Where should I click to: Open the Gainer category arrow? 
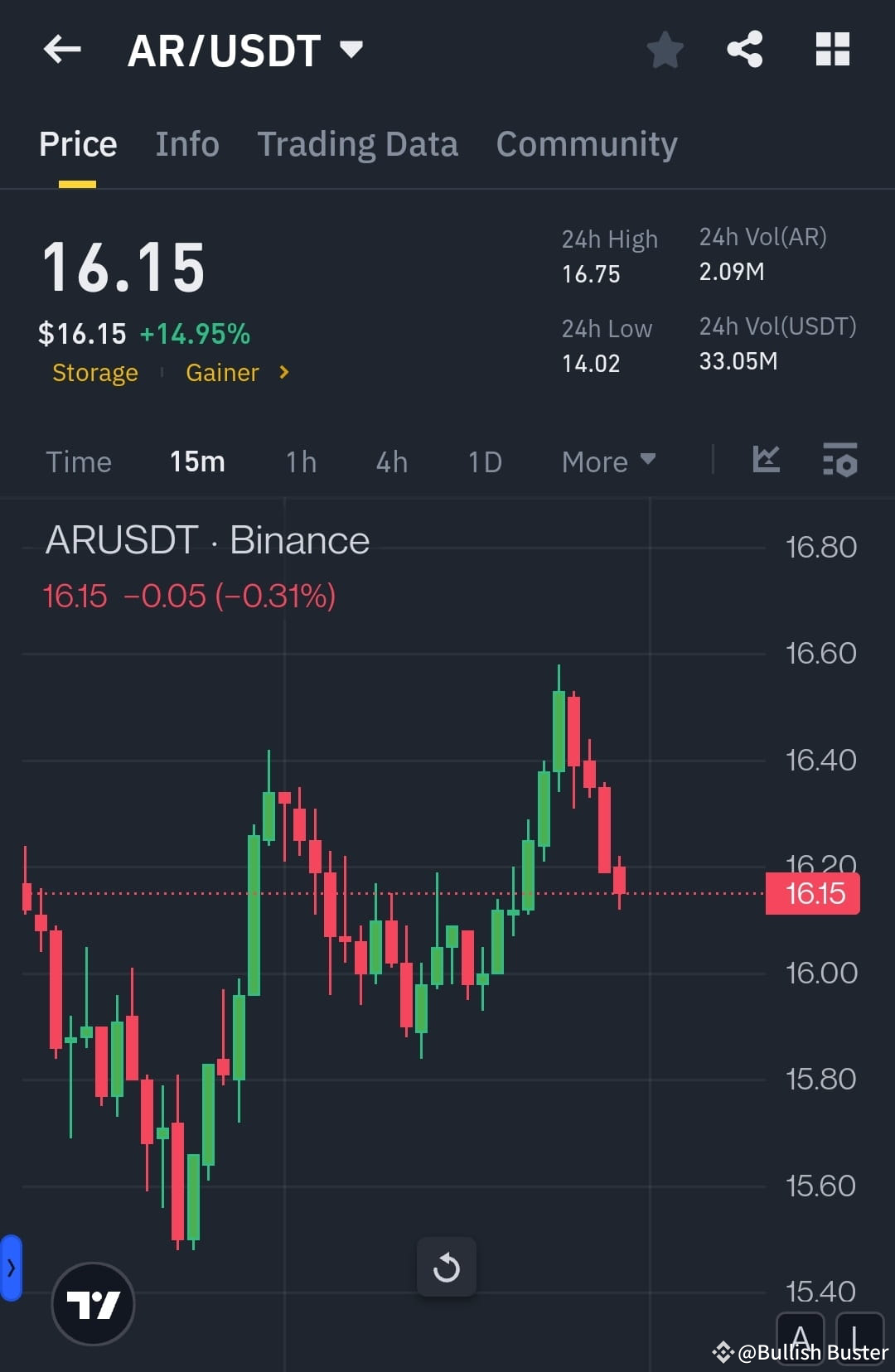click(283, 373)
